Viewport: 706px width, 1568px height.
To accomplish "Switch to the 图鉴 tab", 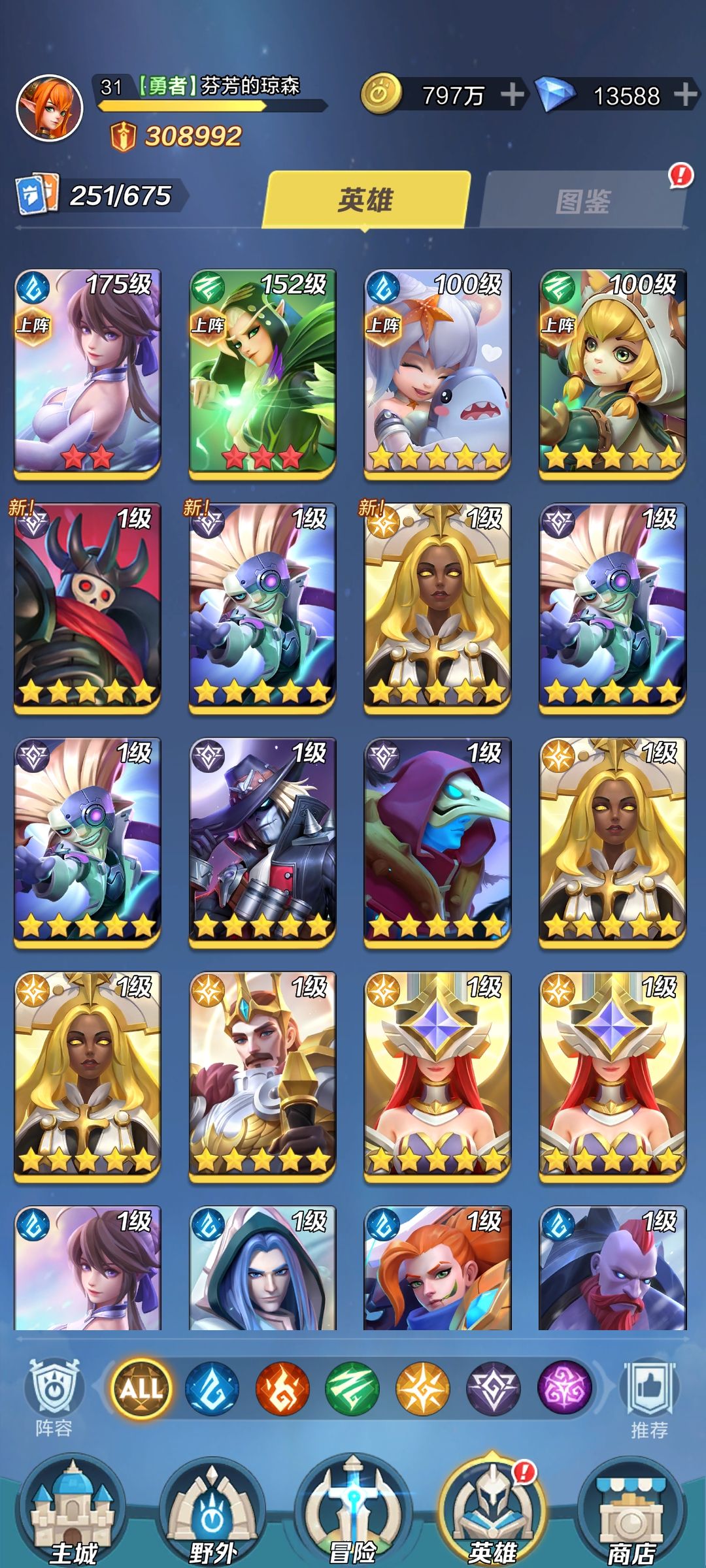I will (x=582, y=200).
